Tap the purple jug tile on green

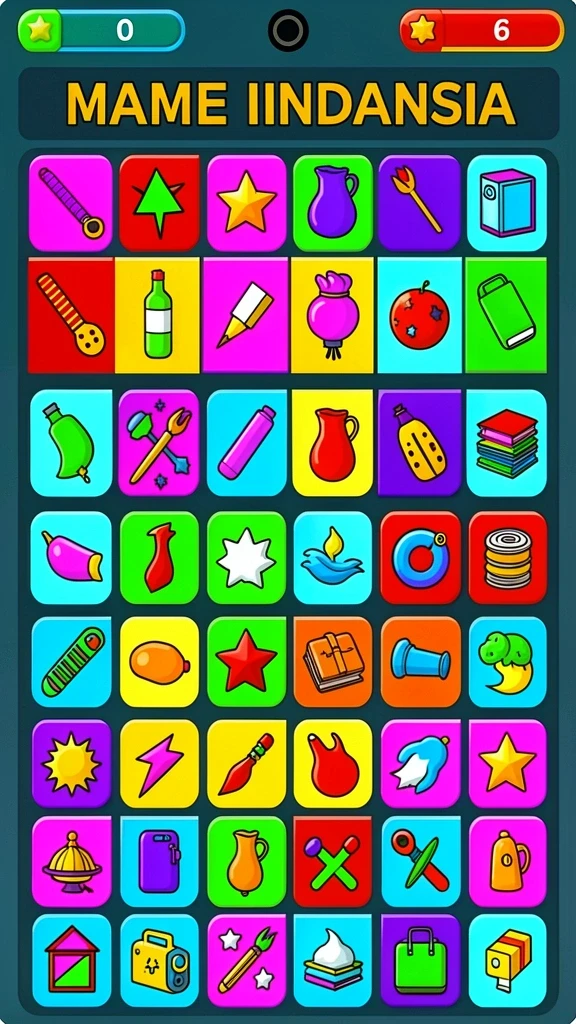click(x=332, y=203)
